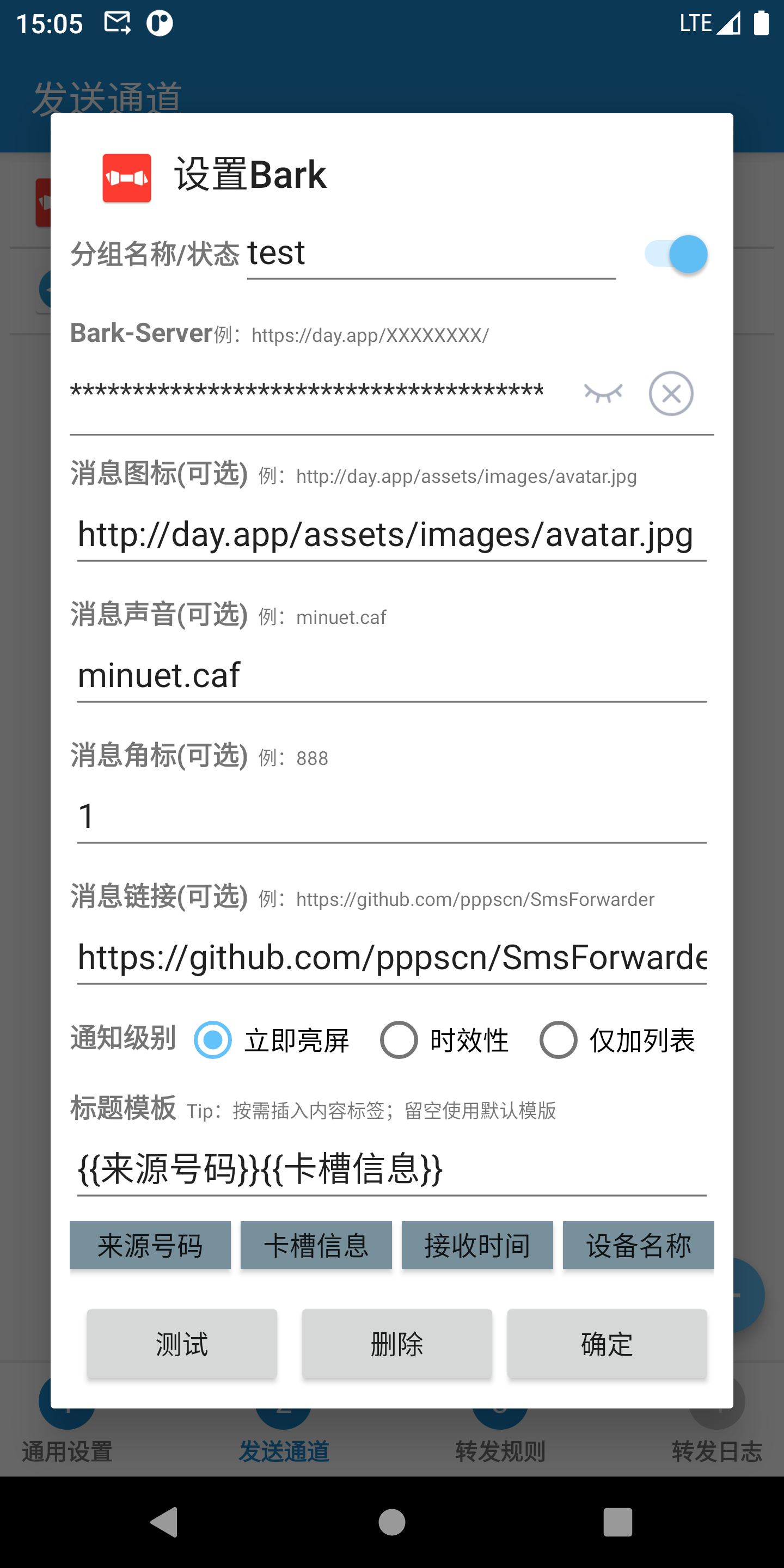Tap 测试 to test the Bark channel

181,1344
